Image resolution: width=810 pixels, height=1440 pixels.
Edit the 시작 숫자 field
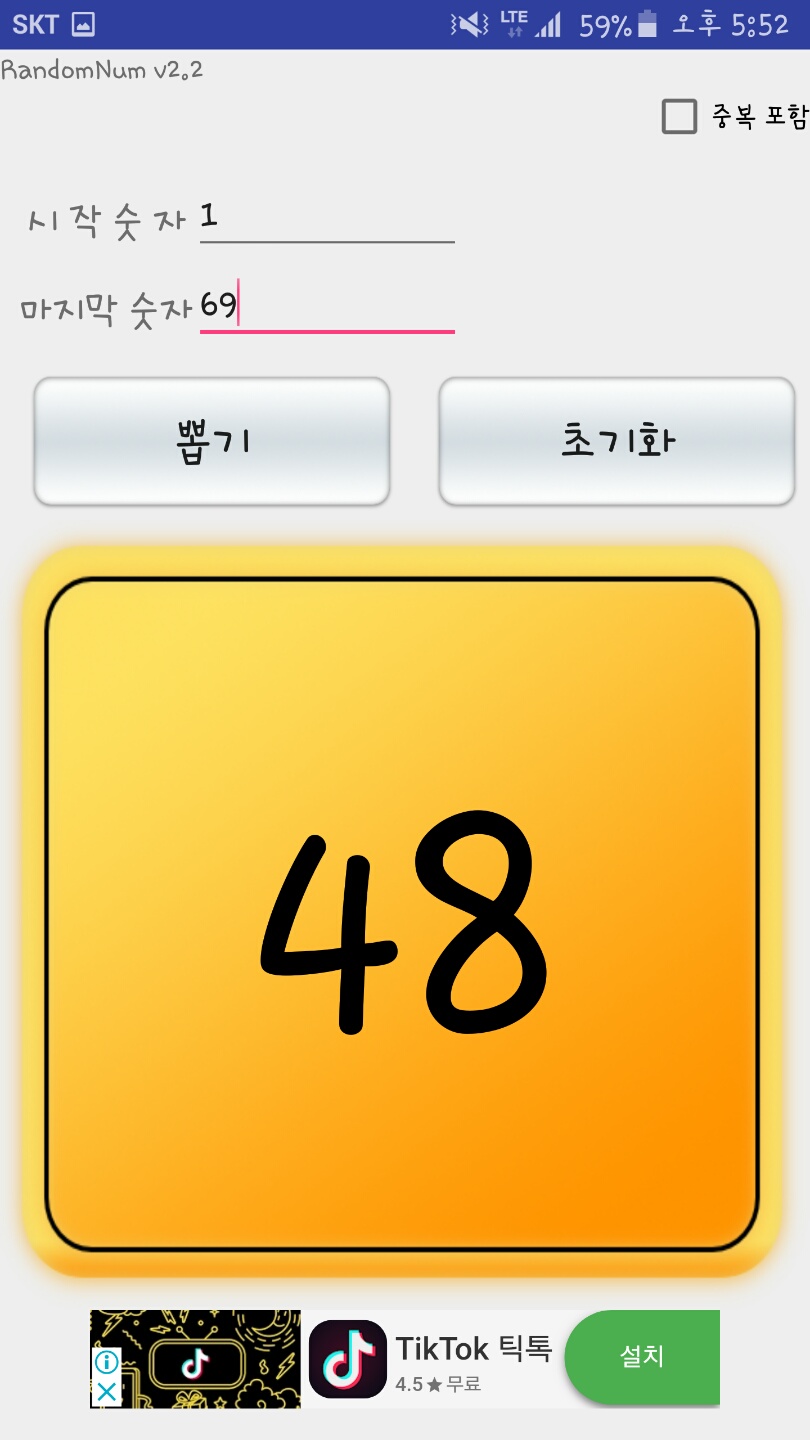[x=326, y=218]
